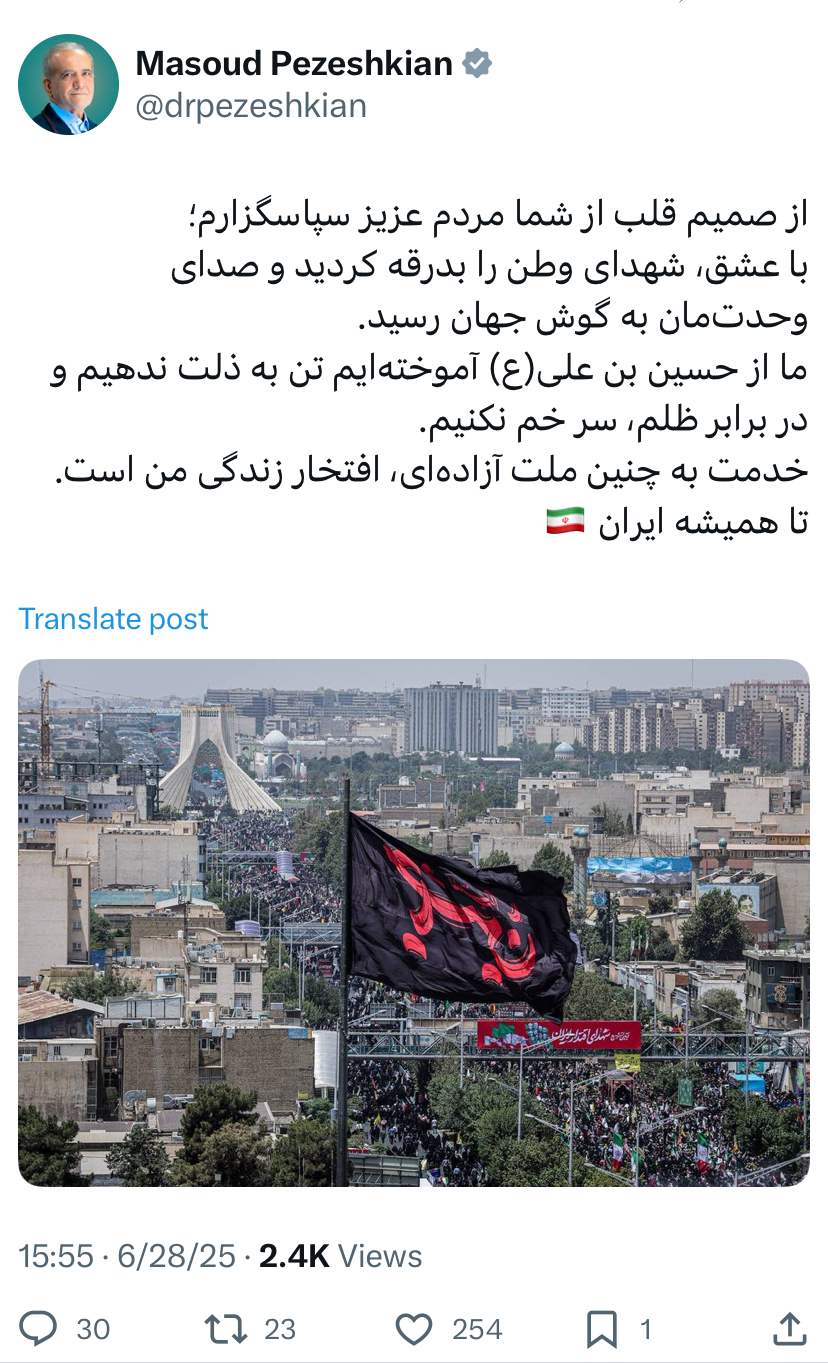Share the post via share icon
The image size is (828, 1363).
coord(790,1329)
